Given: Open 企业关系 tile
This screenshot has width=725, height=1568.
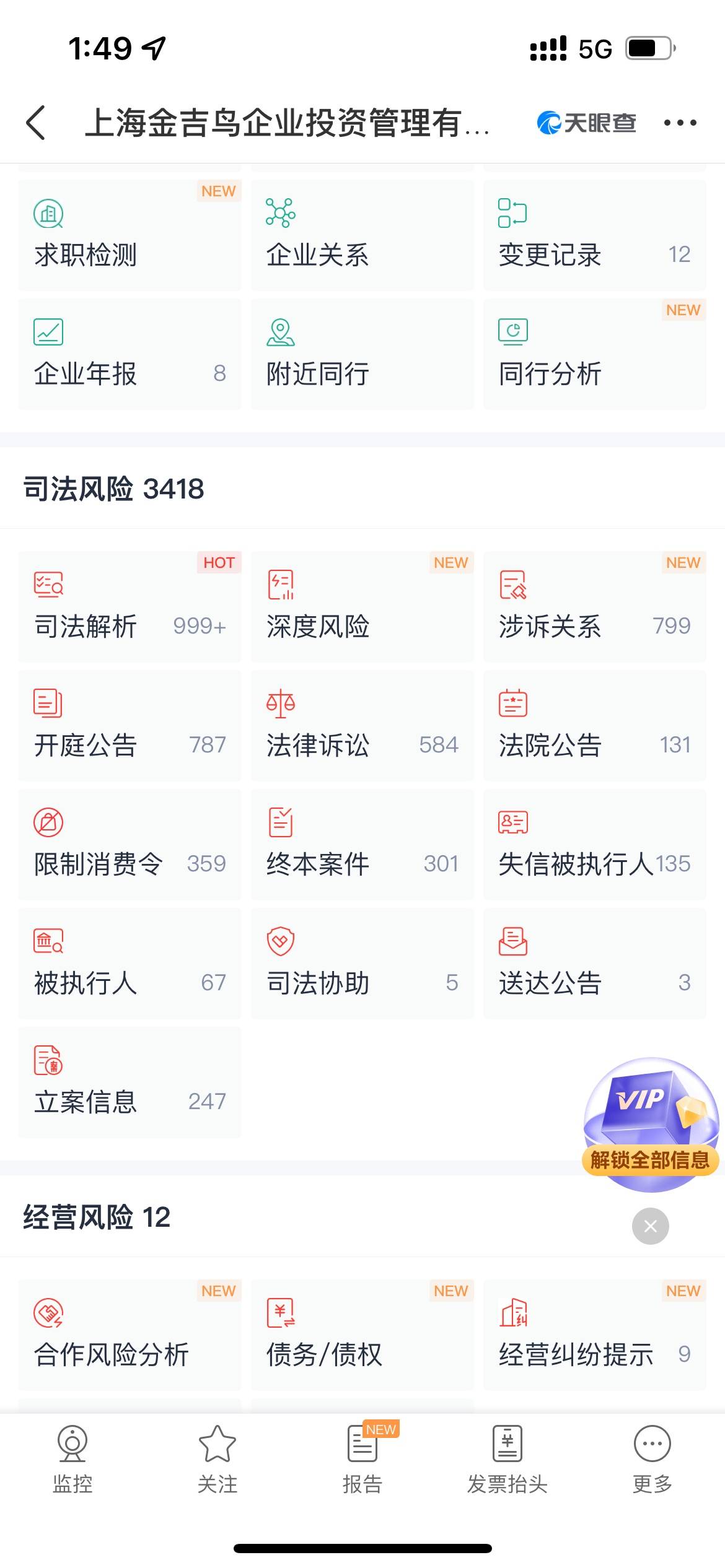Looking at the screenshot, I should point(362,235).
